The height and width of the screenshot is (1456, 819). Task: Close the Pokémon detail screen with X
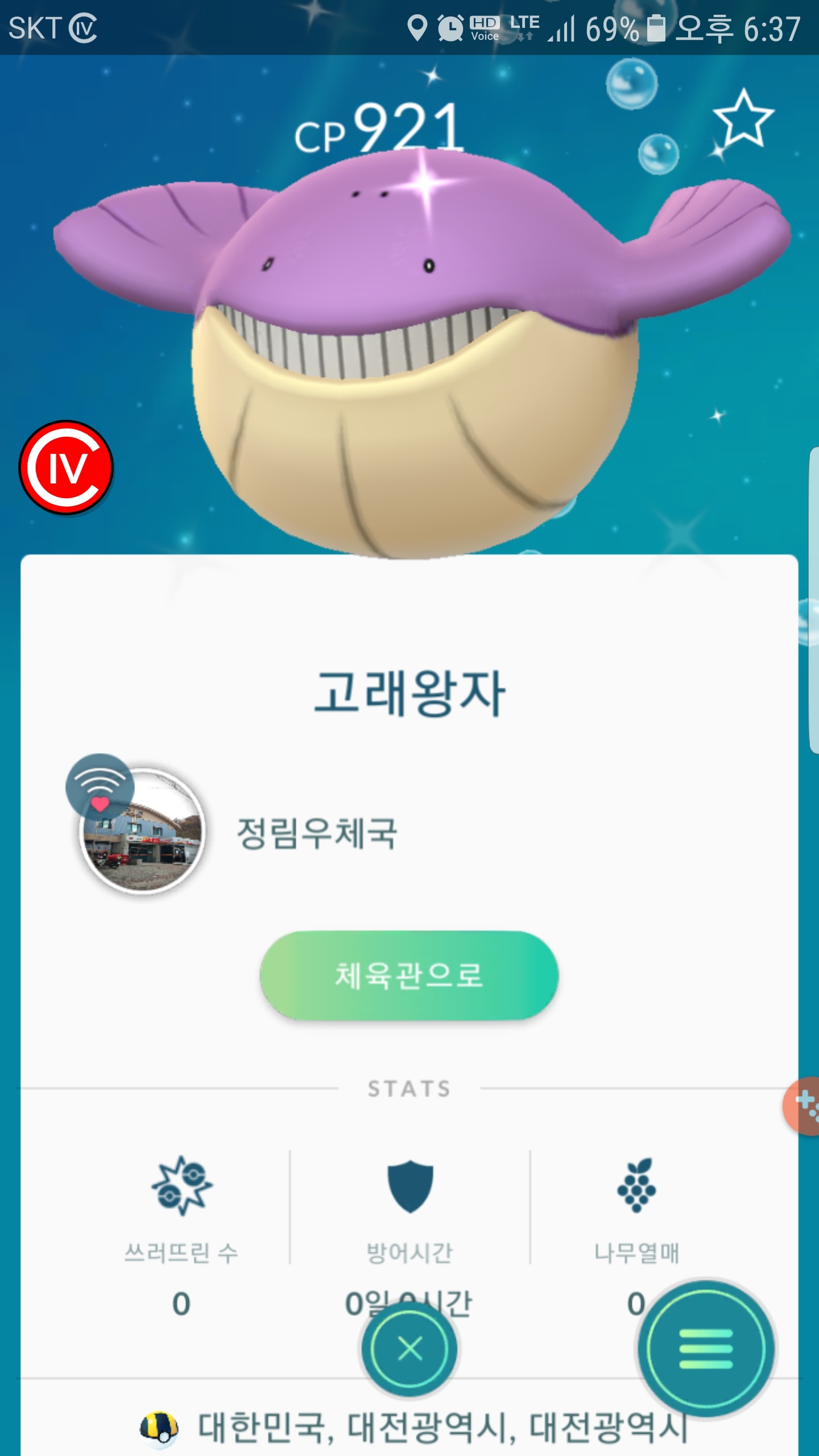409,1349
